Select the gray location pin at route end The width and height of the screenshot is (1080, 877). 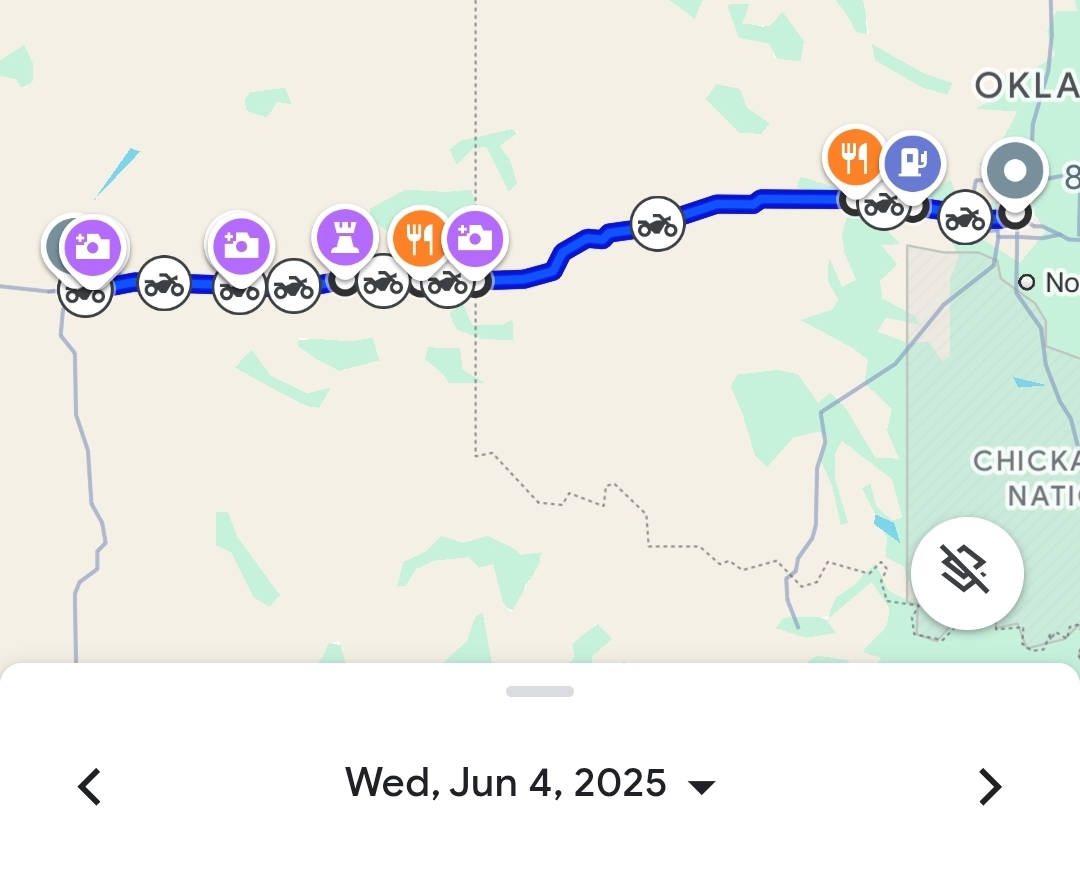pyautogui.click(x=1014, y=170)
